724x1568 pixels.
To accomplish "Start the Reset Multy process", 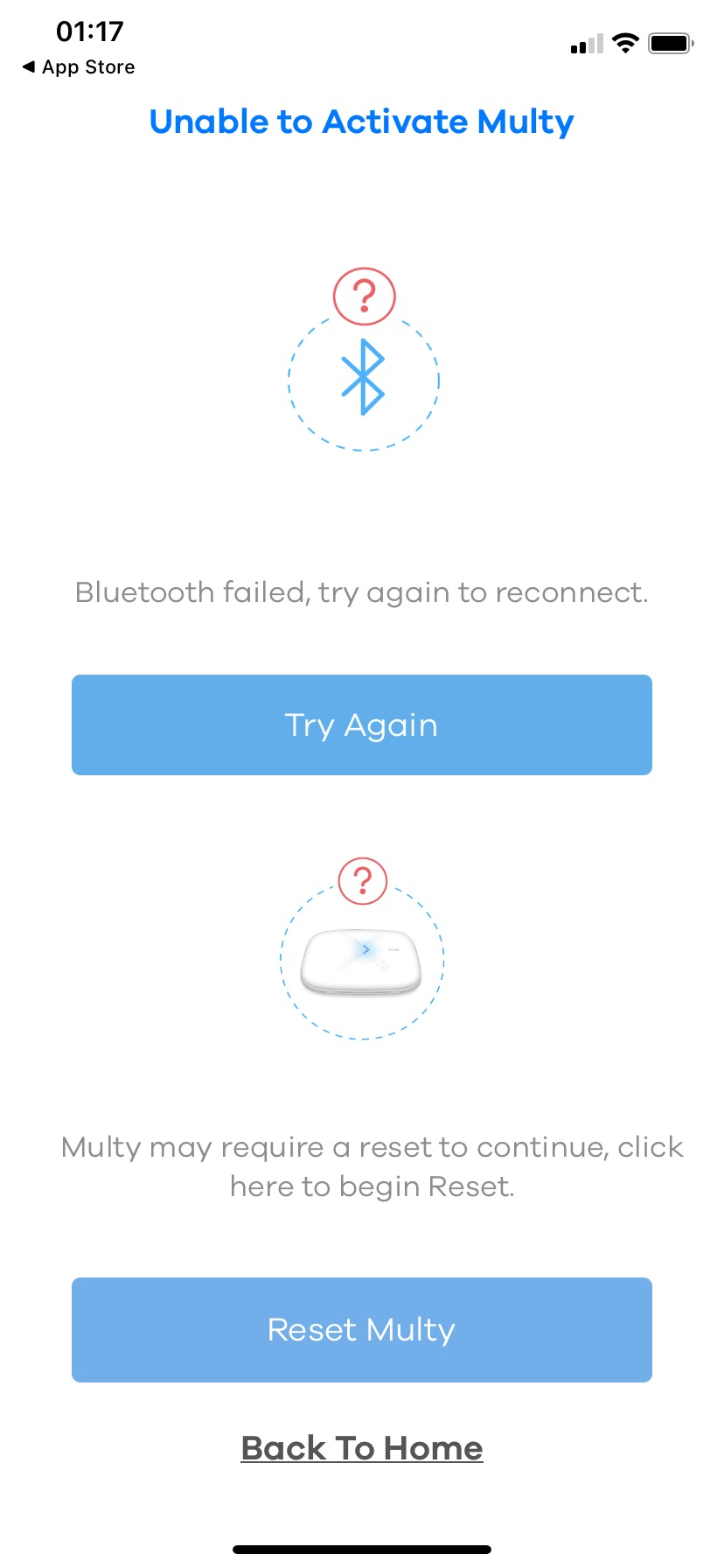I will [362, 1330].
